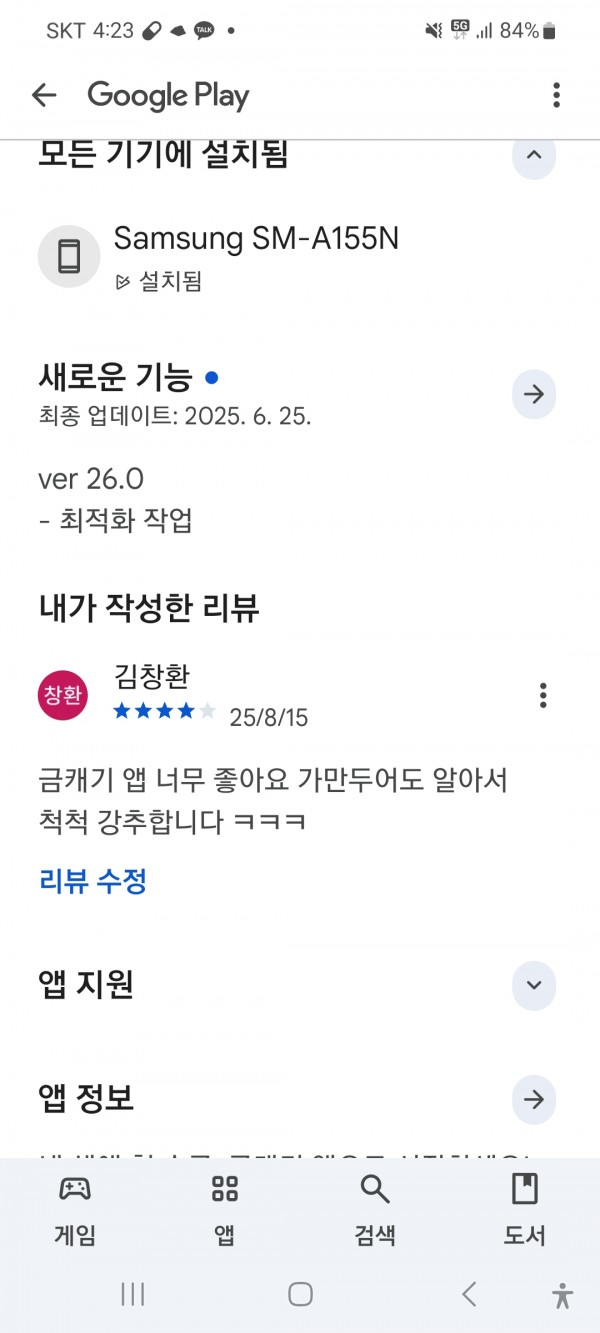
Task: Open the Google Play overflow menu
Action: [556, 95]
